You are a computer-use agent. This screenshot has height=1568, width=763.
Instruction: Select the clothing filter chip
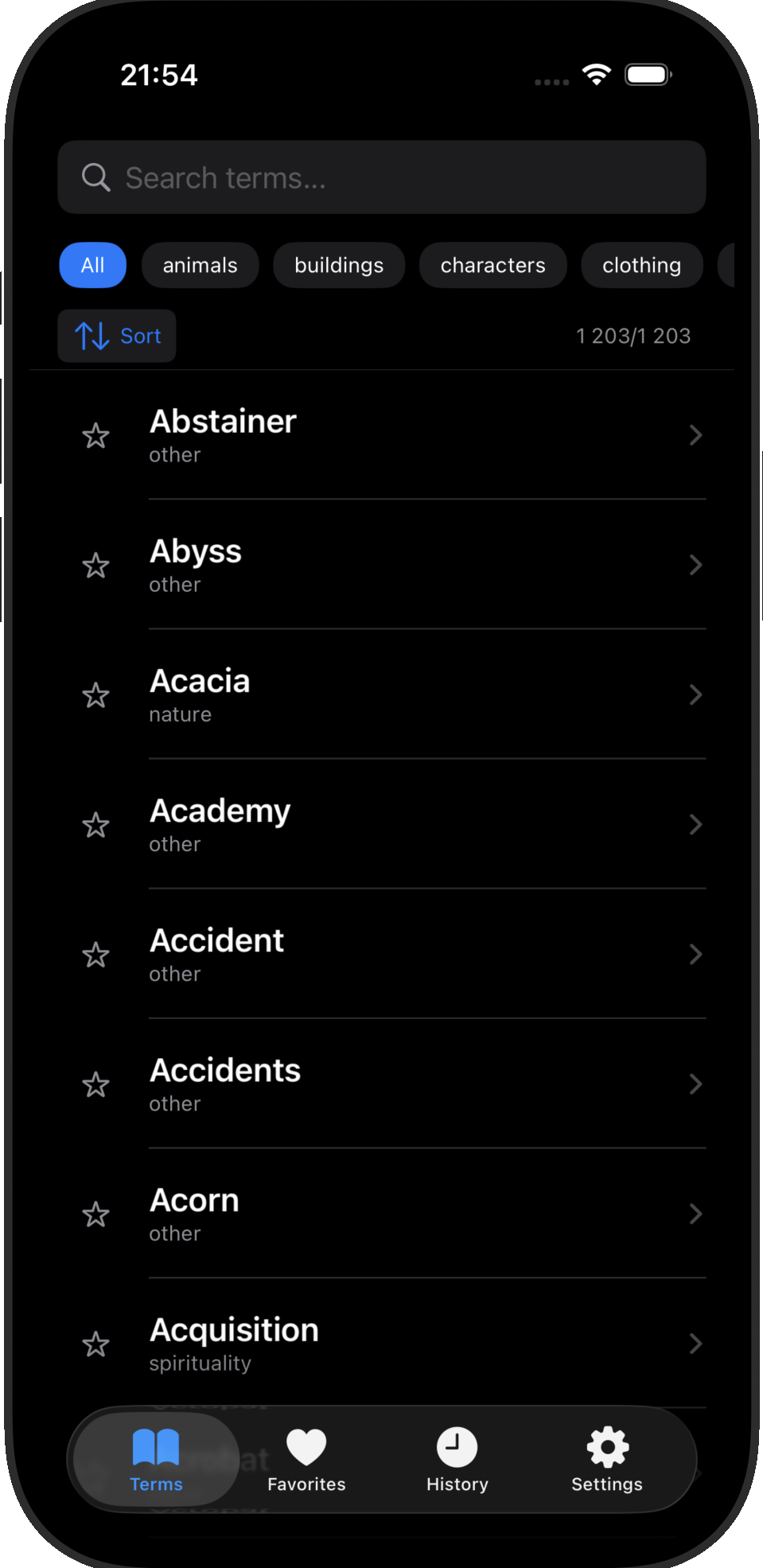tap(641, 265)
